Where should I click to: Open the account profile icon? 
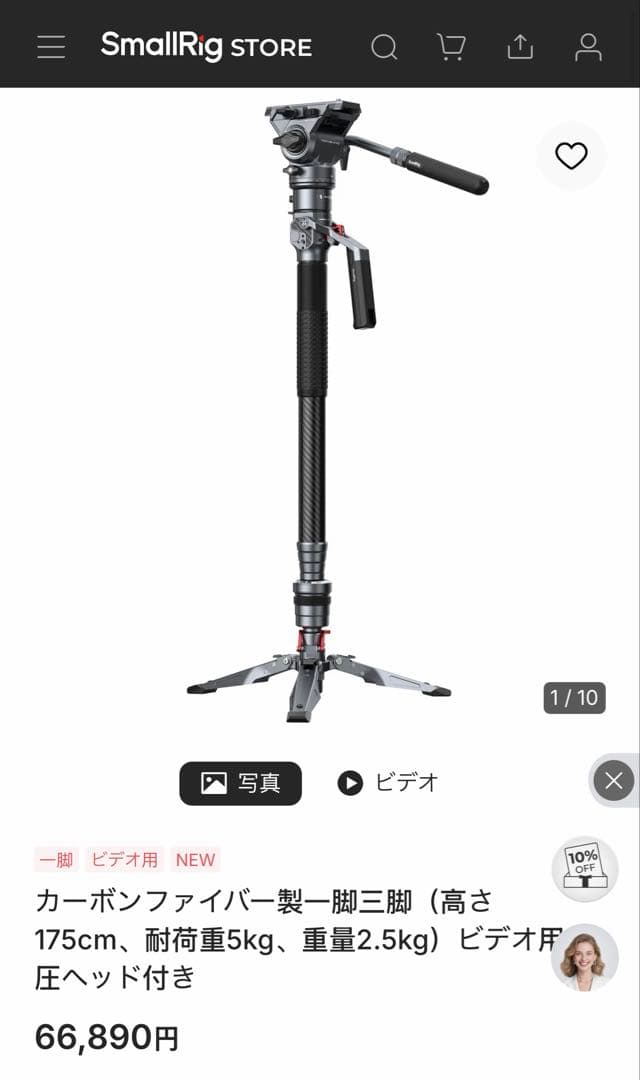pyautogui.click(x=588, y=47)
